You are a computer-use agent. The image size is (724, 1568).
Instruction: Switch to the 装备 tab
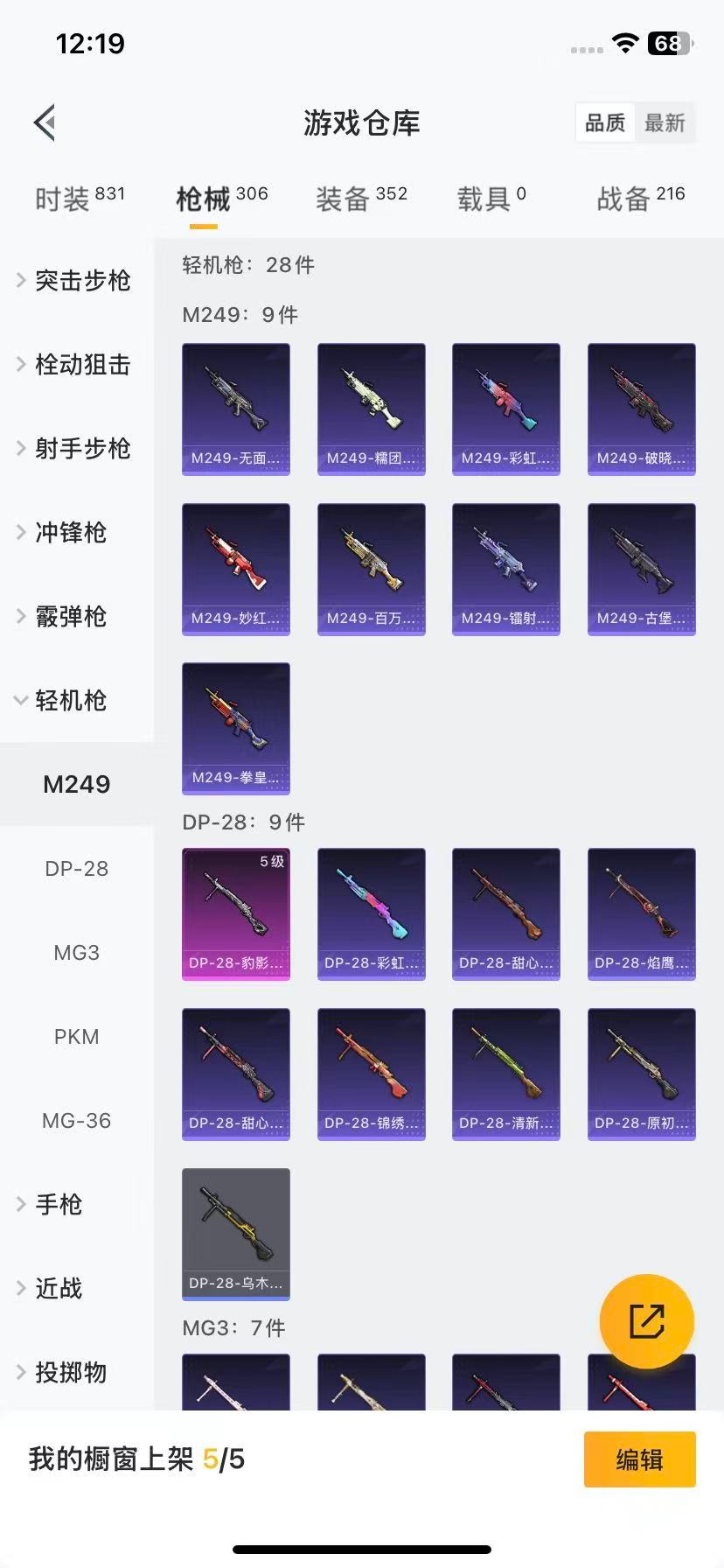pos(361,199)
